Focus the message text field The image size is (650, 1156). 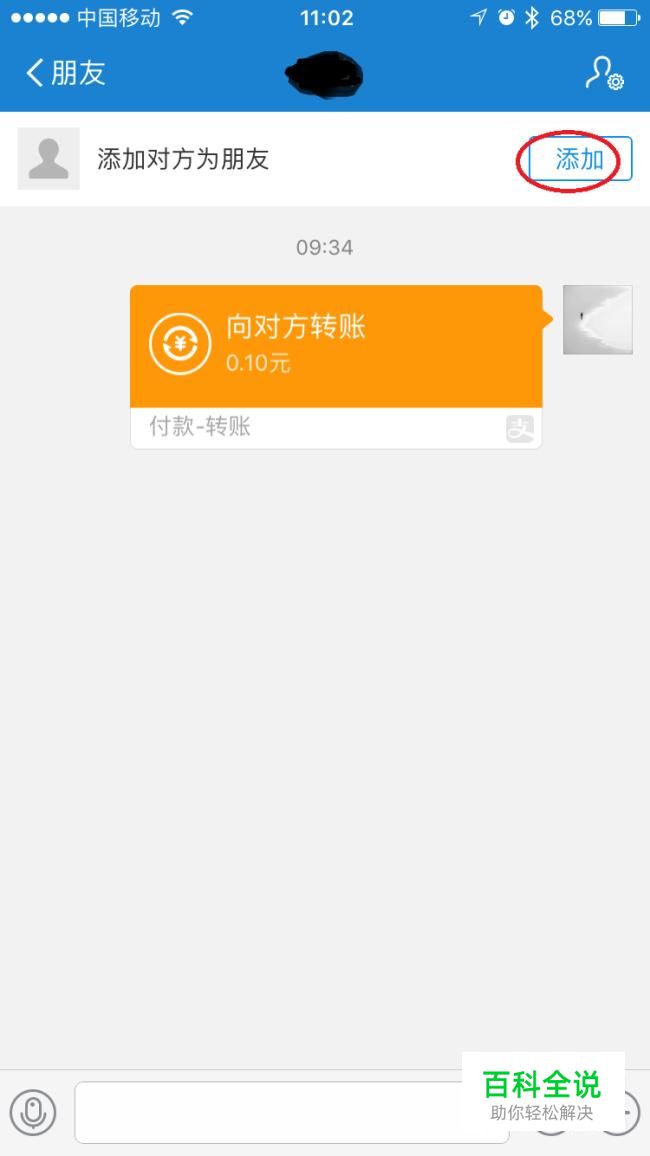[x=291, y=1112]
